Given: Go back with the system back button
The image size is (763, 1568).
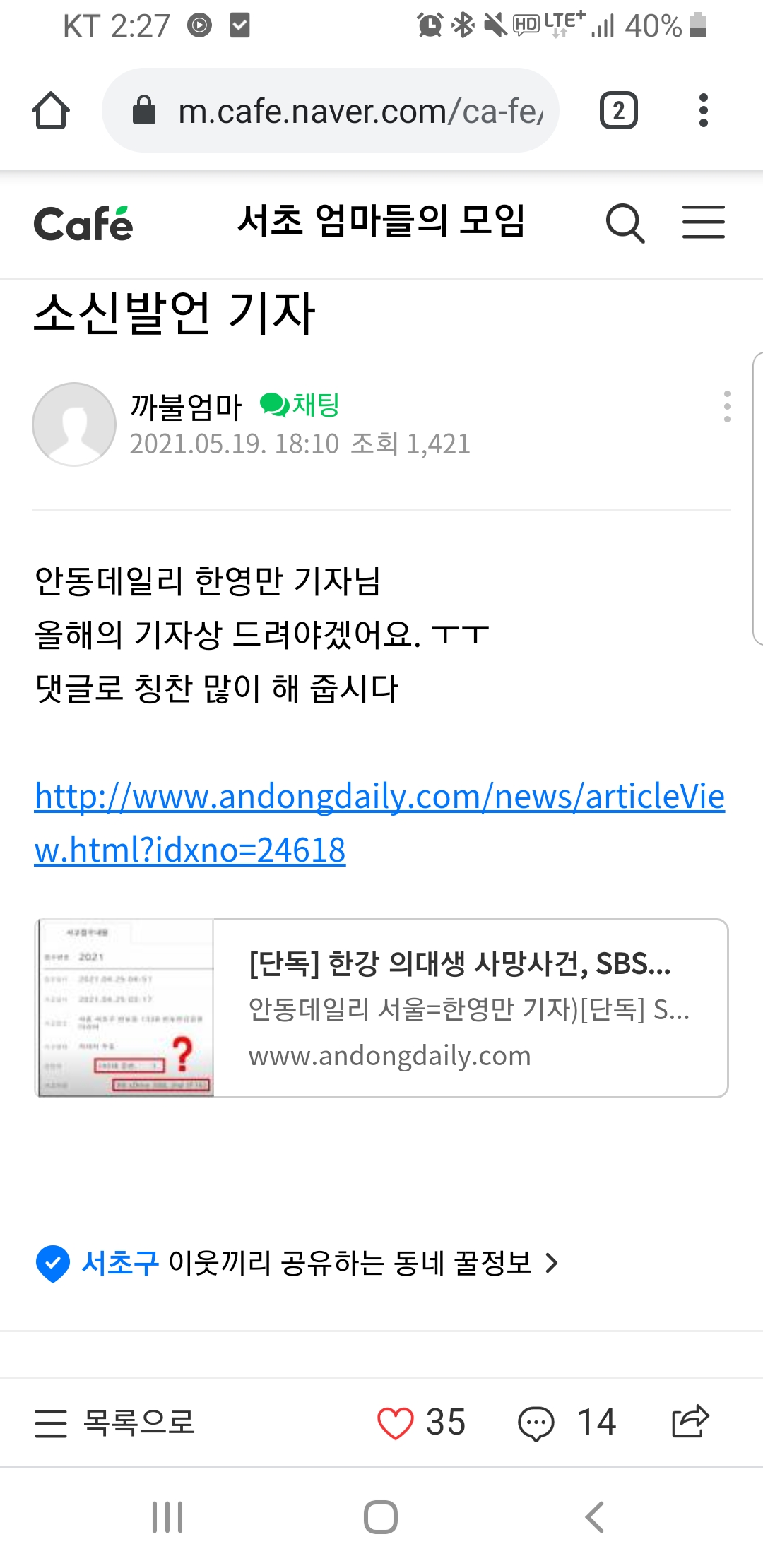Looking at the screenshot, I should tap(594, 1516).
